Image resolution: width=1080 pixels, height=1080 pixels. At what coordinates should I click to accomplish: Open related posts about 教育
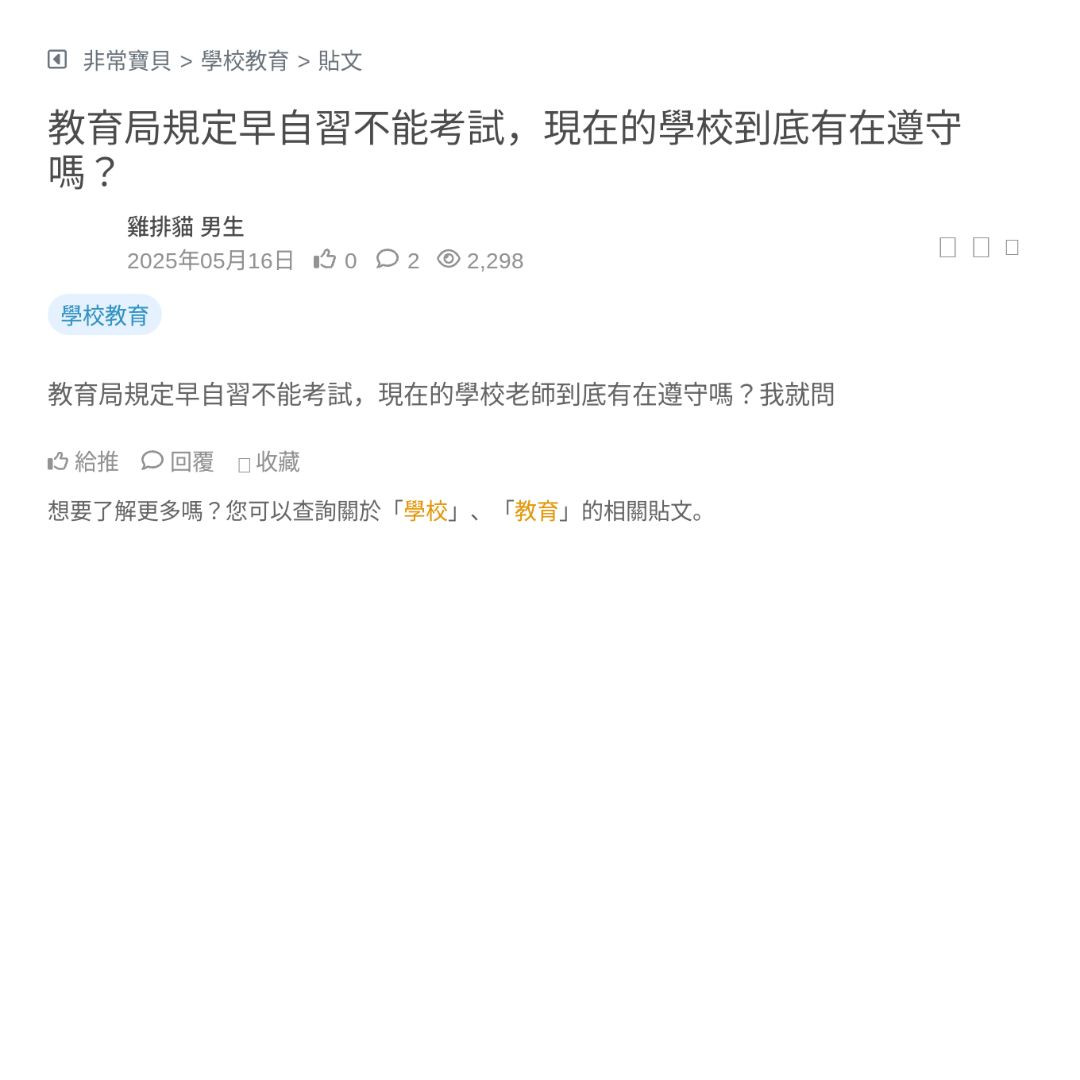(536, 511)
